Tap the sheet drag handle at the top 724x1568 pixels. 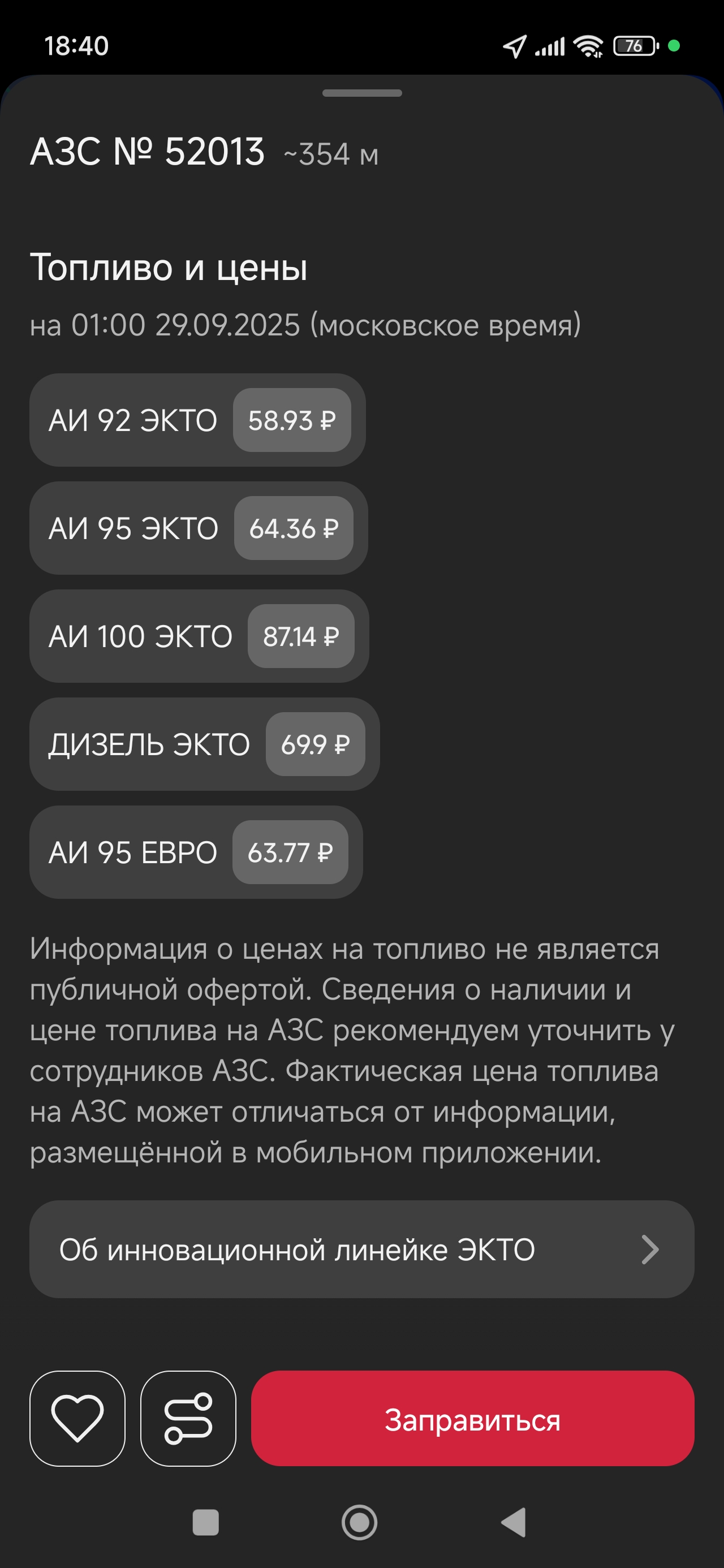360,93
